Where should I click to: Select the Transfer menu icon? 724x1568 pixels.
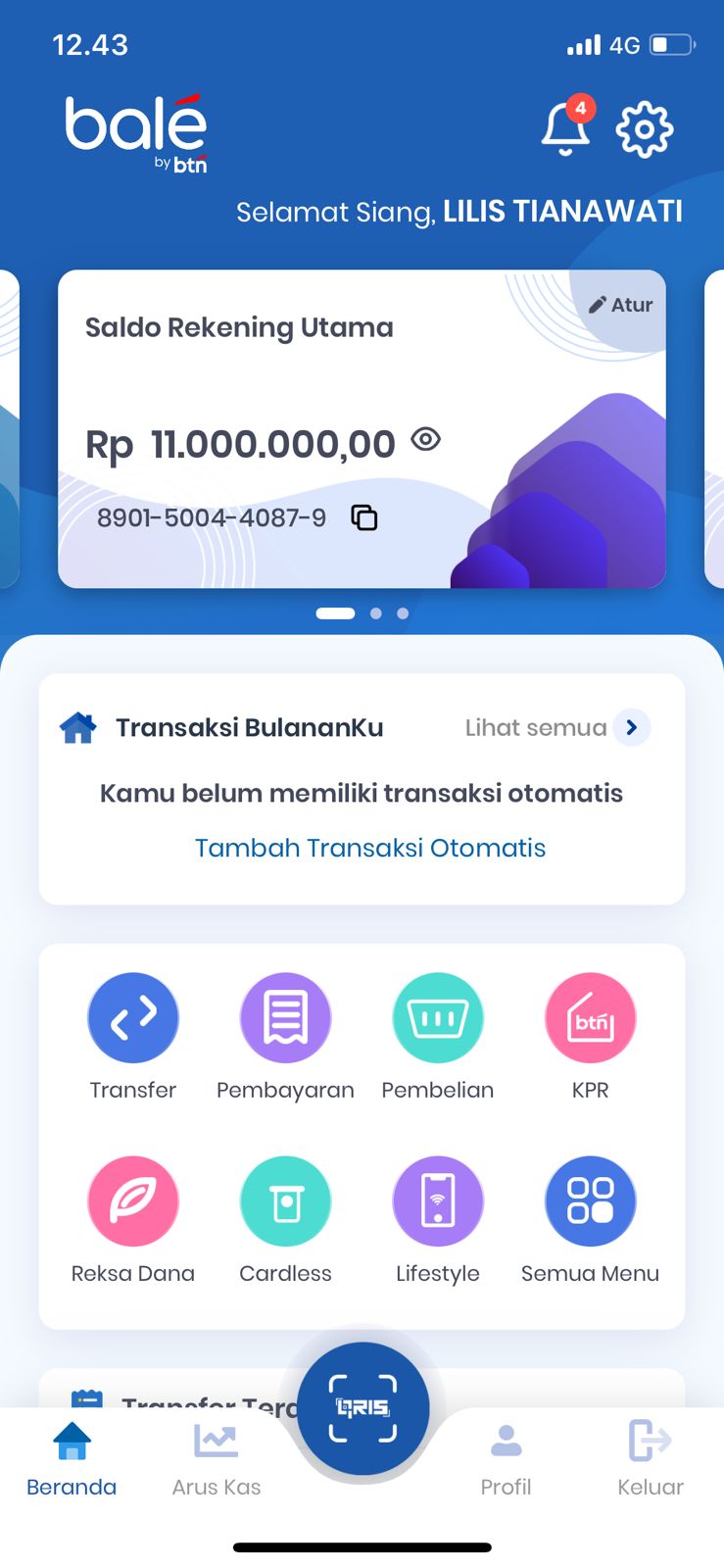click(133, 1017)
